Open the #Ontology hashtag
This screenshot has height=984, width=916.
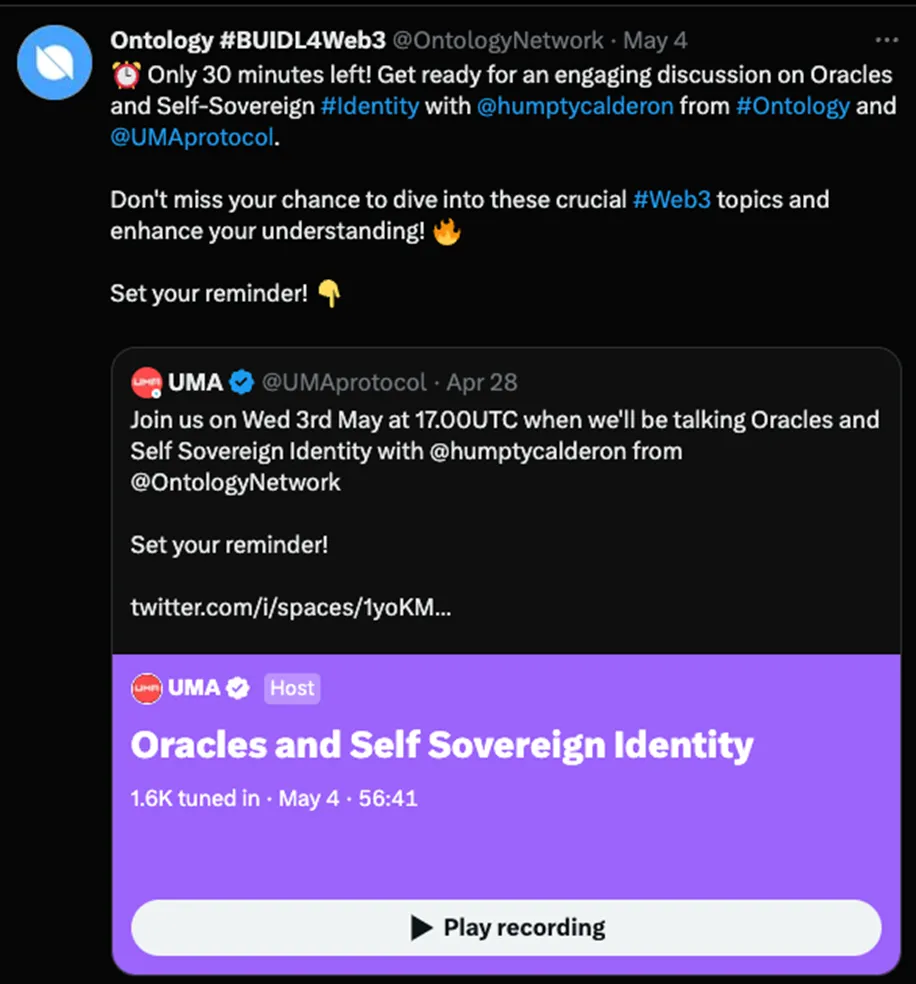tap(793, 106)
